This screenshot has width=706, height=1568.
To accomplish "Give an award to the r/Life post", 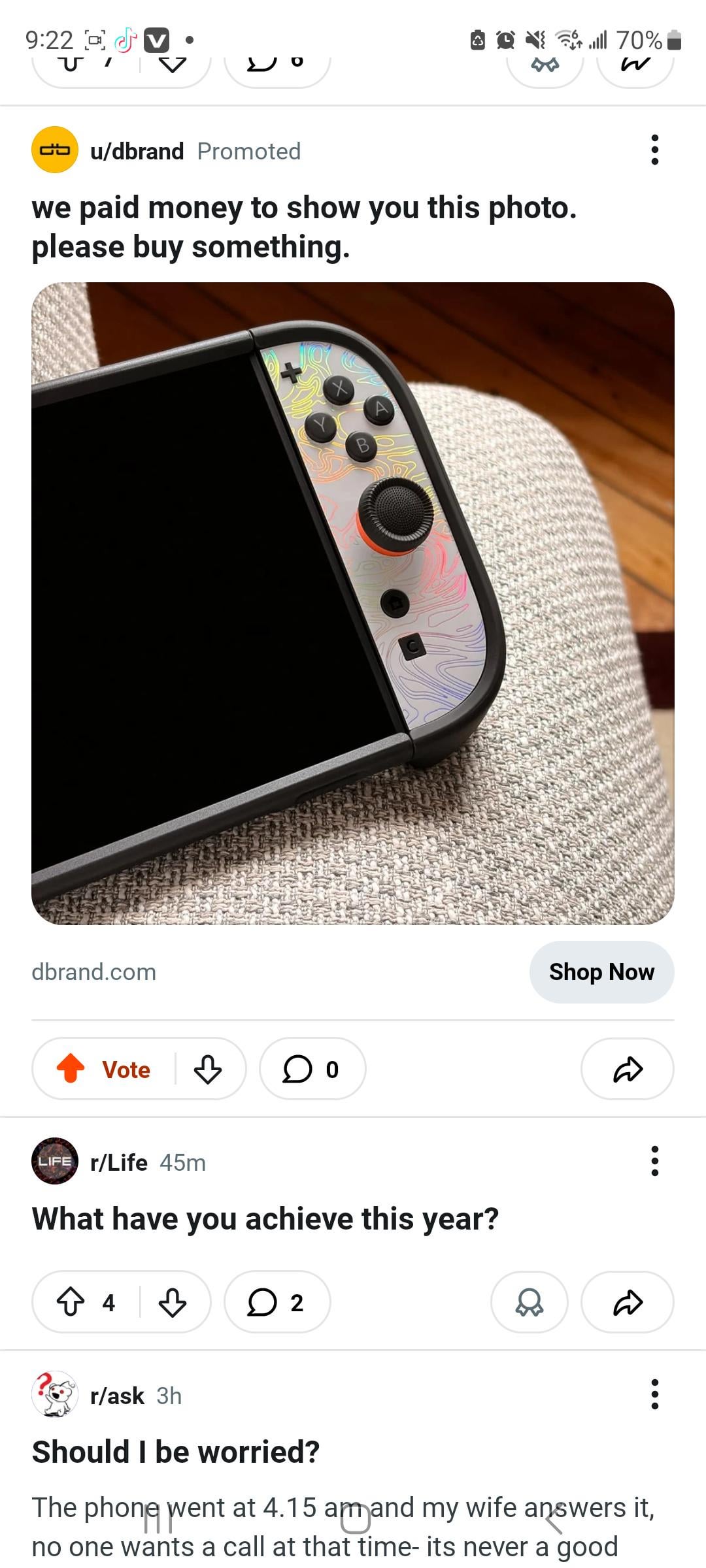I will click(529, 1302).
